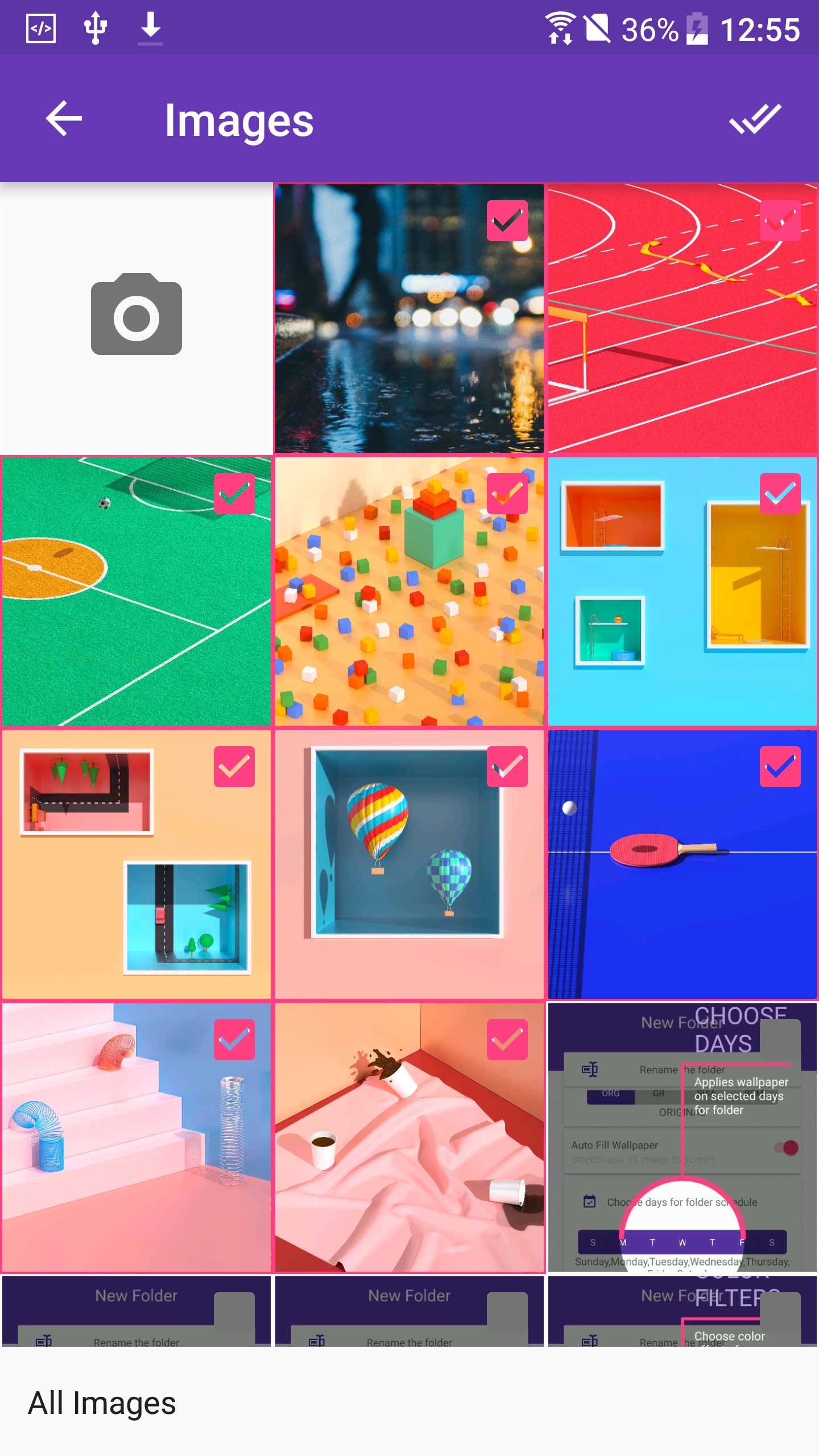Image resolution: width=819 pixels, height=1456 pixels.
Task: Uncheck the rainy city lights image
Action: tap(507, 221)
